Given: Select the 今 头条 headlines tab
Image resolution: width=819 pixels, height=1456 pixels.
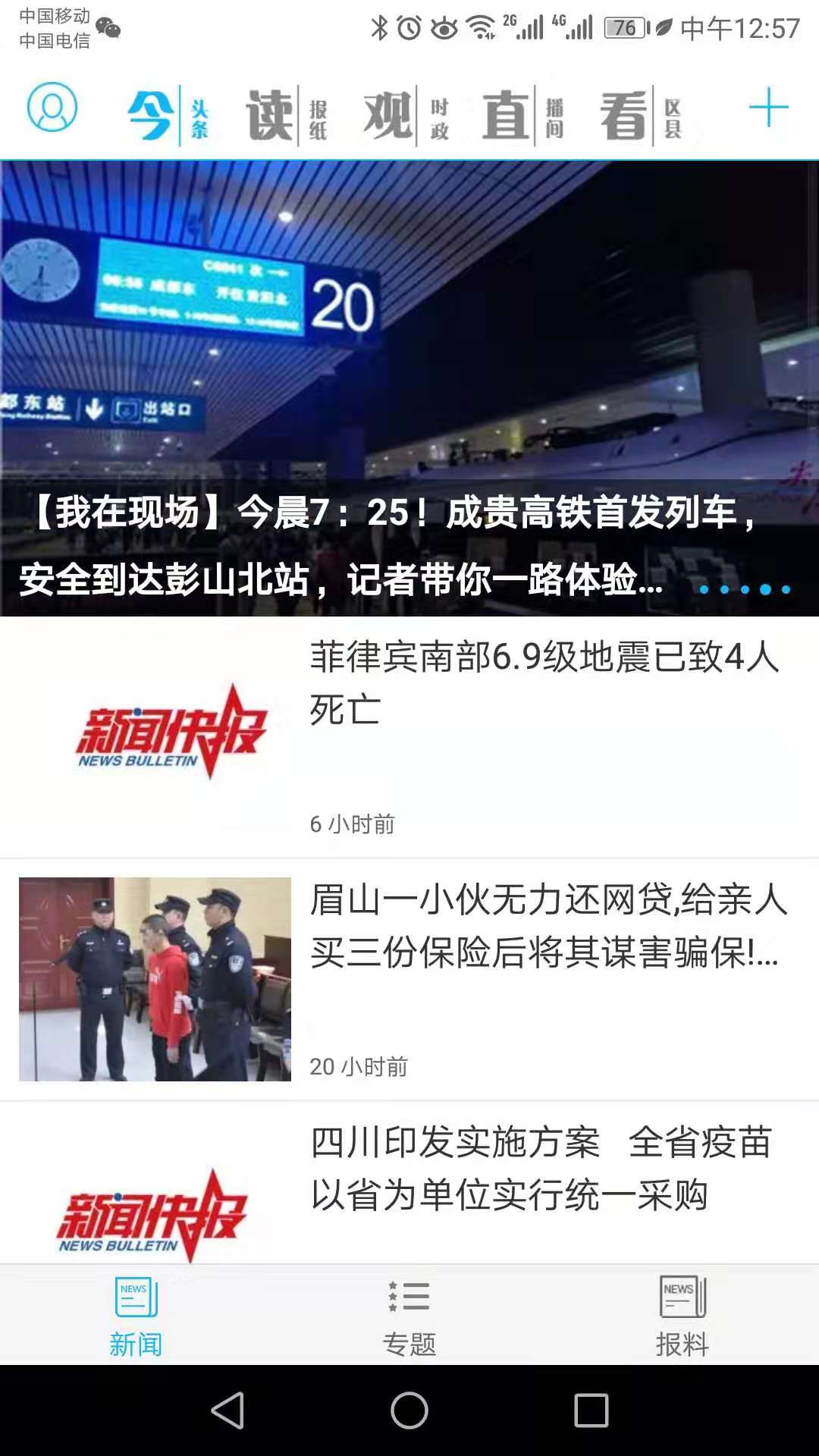Looking at the screenshot, I should (x=168, y=115).
